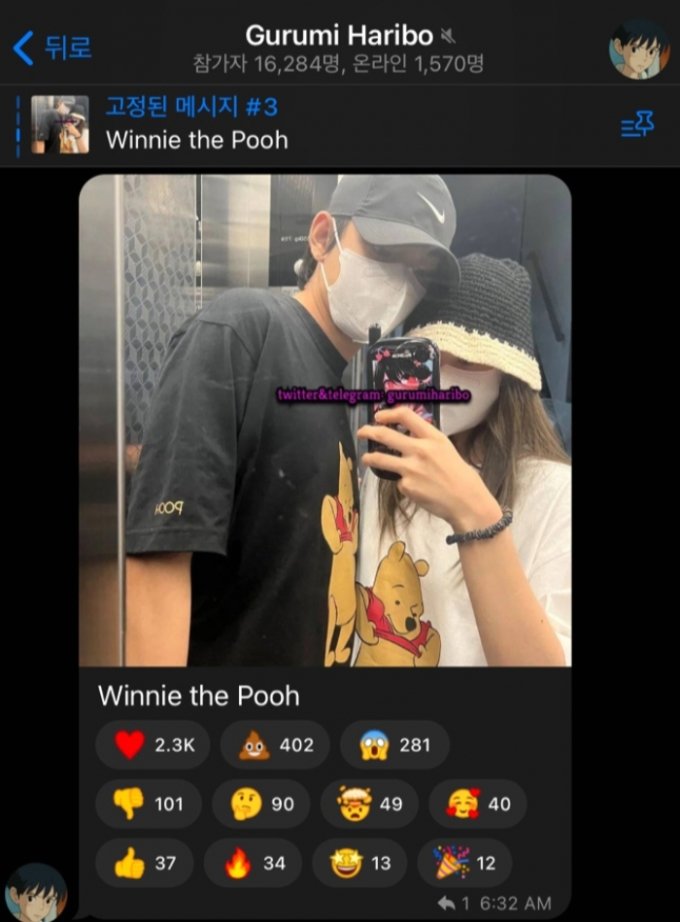Open Gurumi Haribo channel info header
Screen dimensions: 680x922
[x=339, y=48]
